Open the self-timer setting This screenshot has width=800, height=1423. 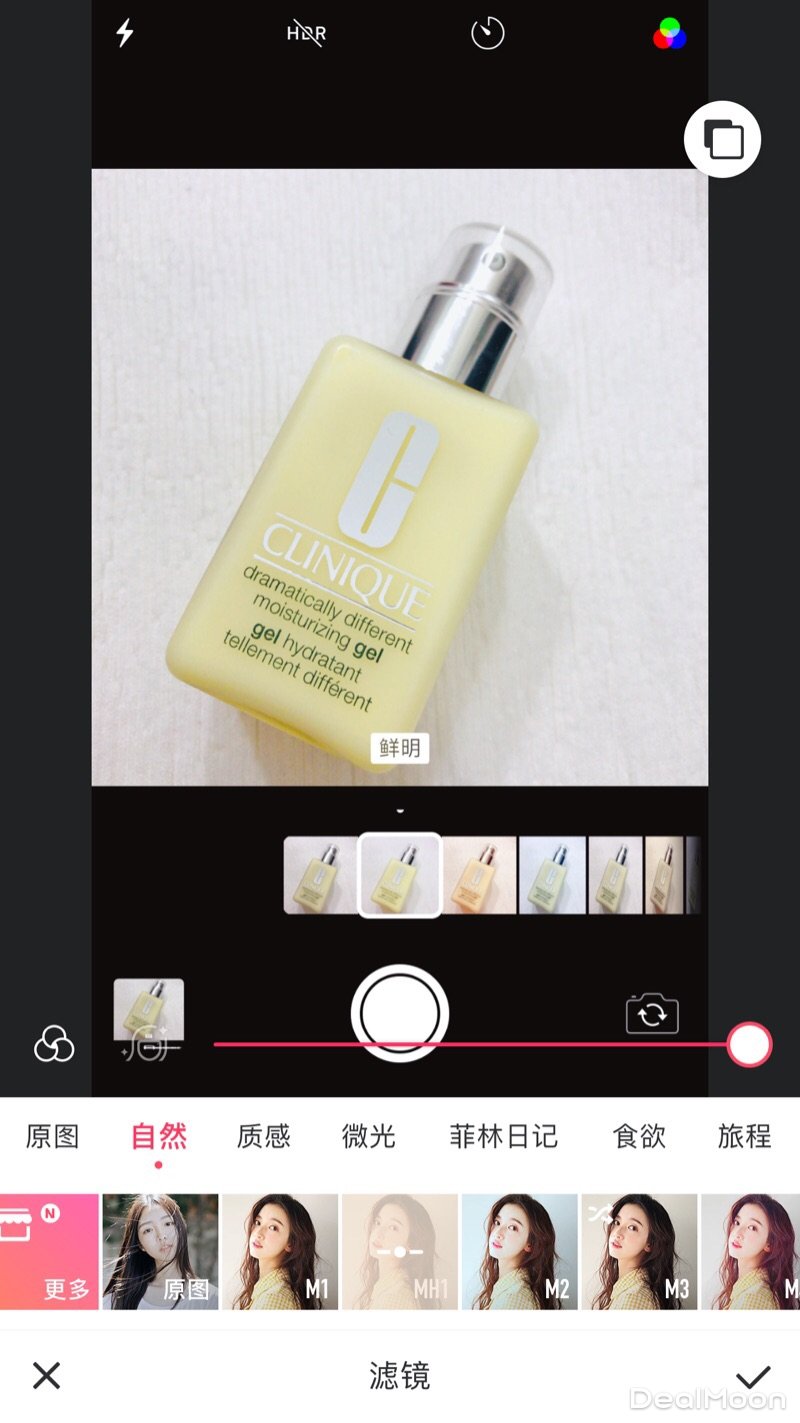488,33
